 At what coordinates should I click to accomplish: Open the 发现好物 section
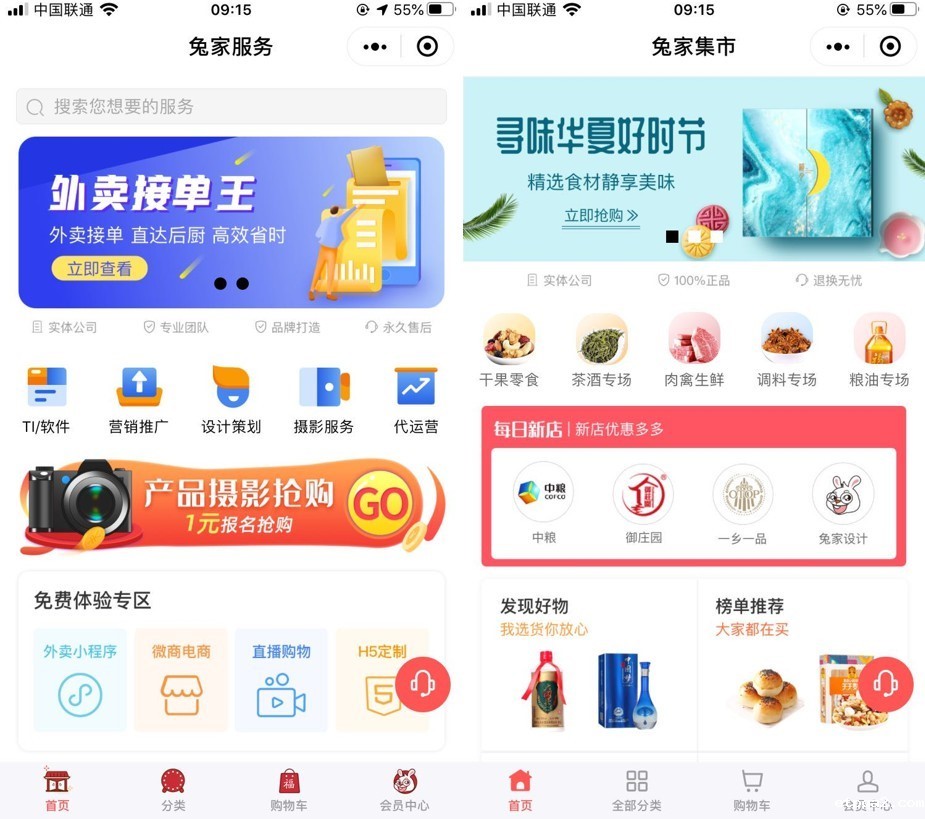click(588, 662)
